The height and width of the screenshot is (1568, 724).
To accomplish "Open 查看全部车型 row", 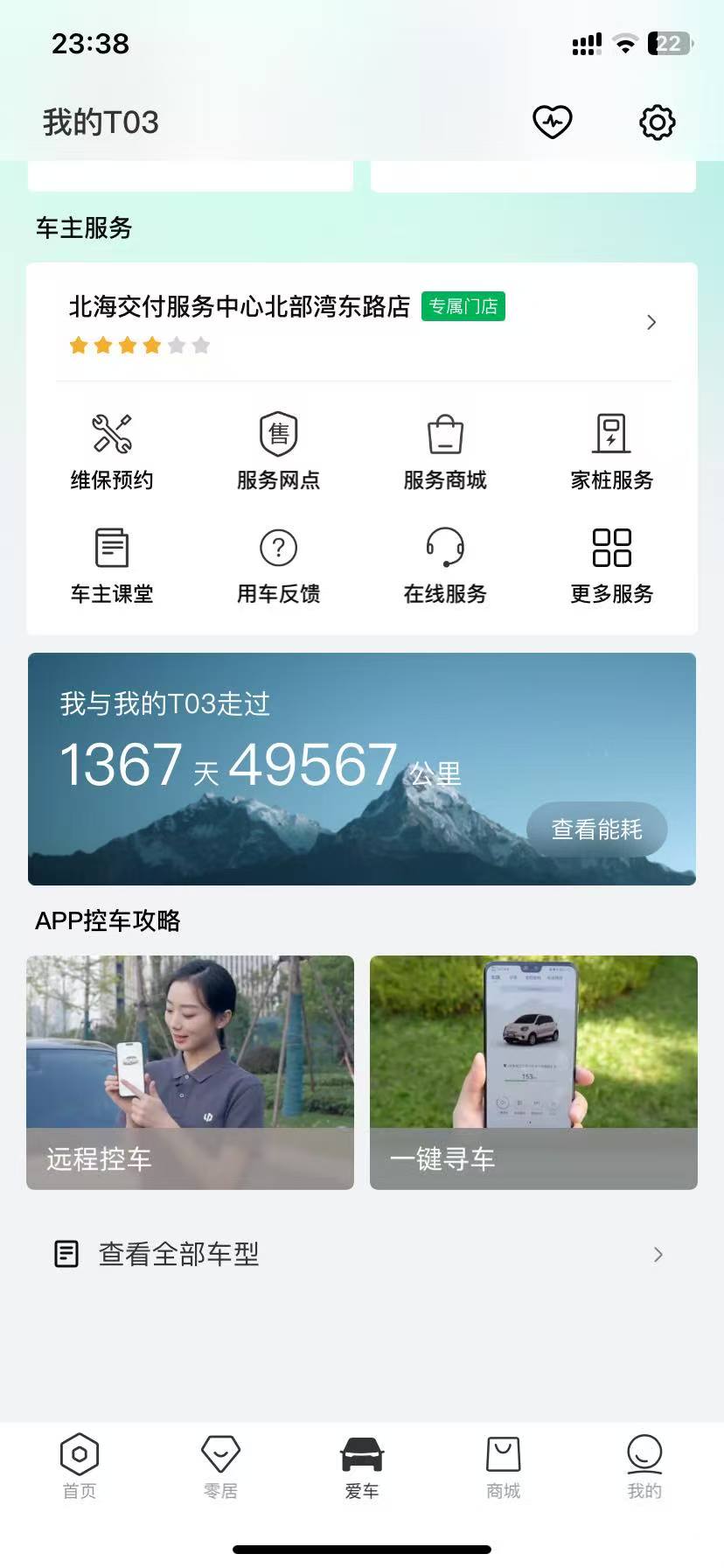I will click(362, 1254).
